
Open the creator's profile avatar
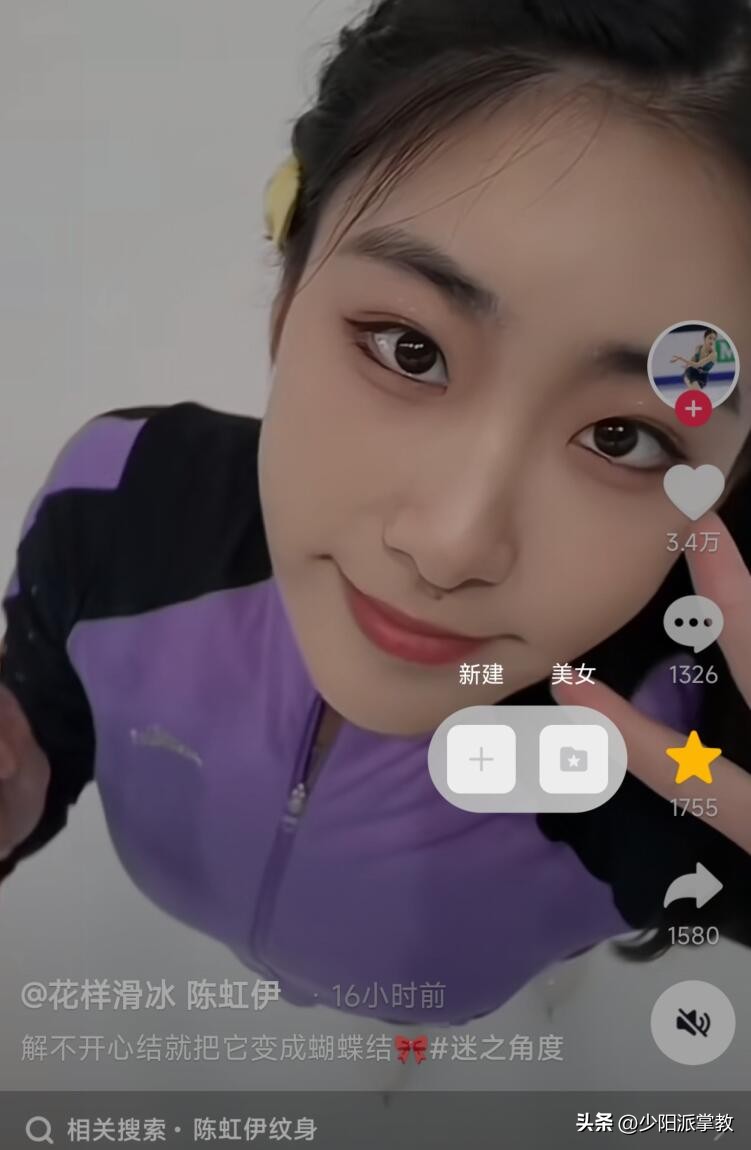(x=692, y=364)
